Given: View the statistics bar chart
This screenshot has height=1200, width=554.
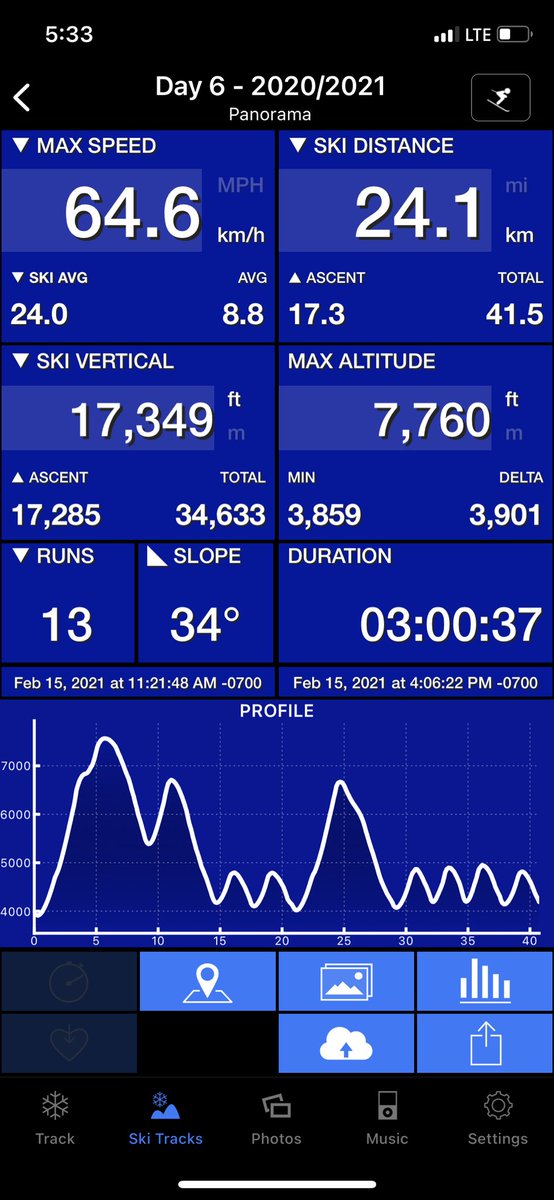Looking at the screenshot, I should pos(485,980).
